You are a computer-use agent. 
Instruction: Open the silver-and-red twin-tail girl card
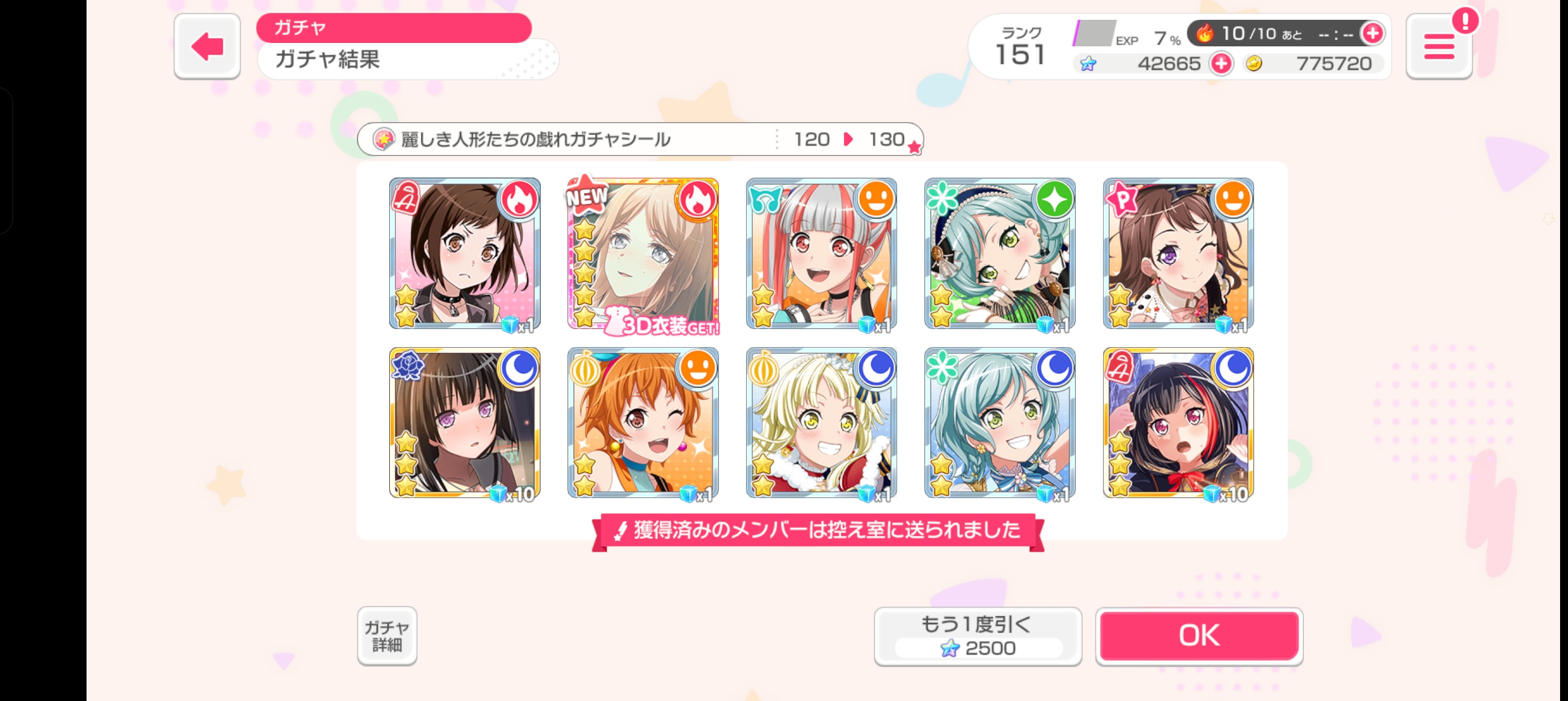[x=821, y=254]
